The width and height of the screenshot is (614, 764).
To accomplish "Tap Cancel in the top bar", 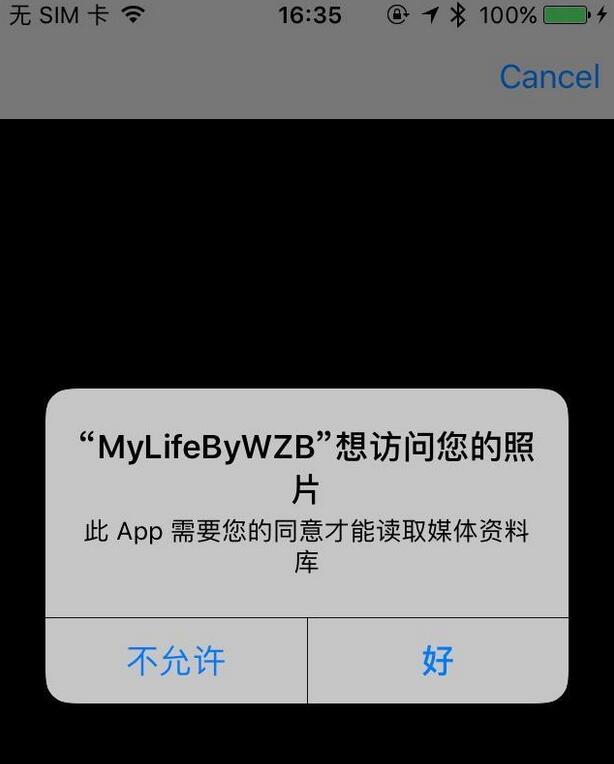I will pyautogui.click(x=549, y=76).
